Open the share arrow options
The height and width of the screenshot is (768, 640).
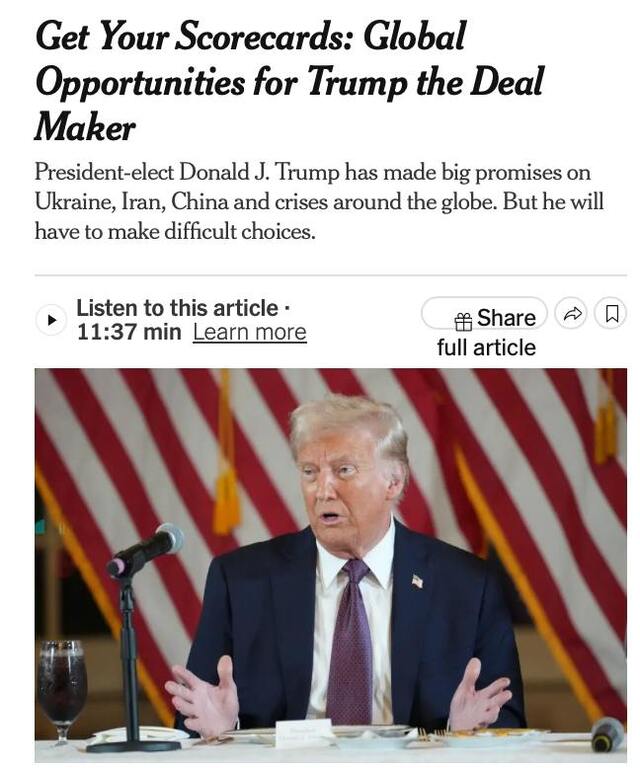click(x=572, y=314)
